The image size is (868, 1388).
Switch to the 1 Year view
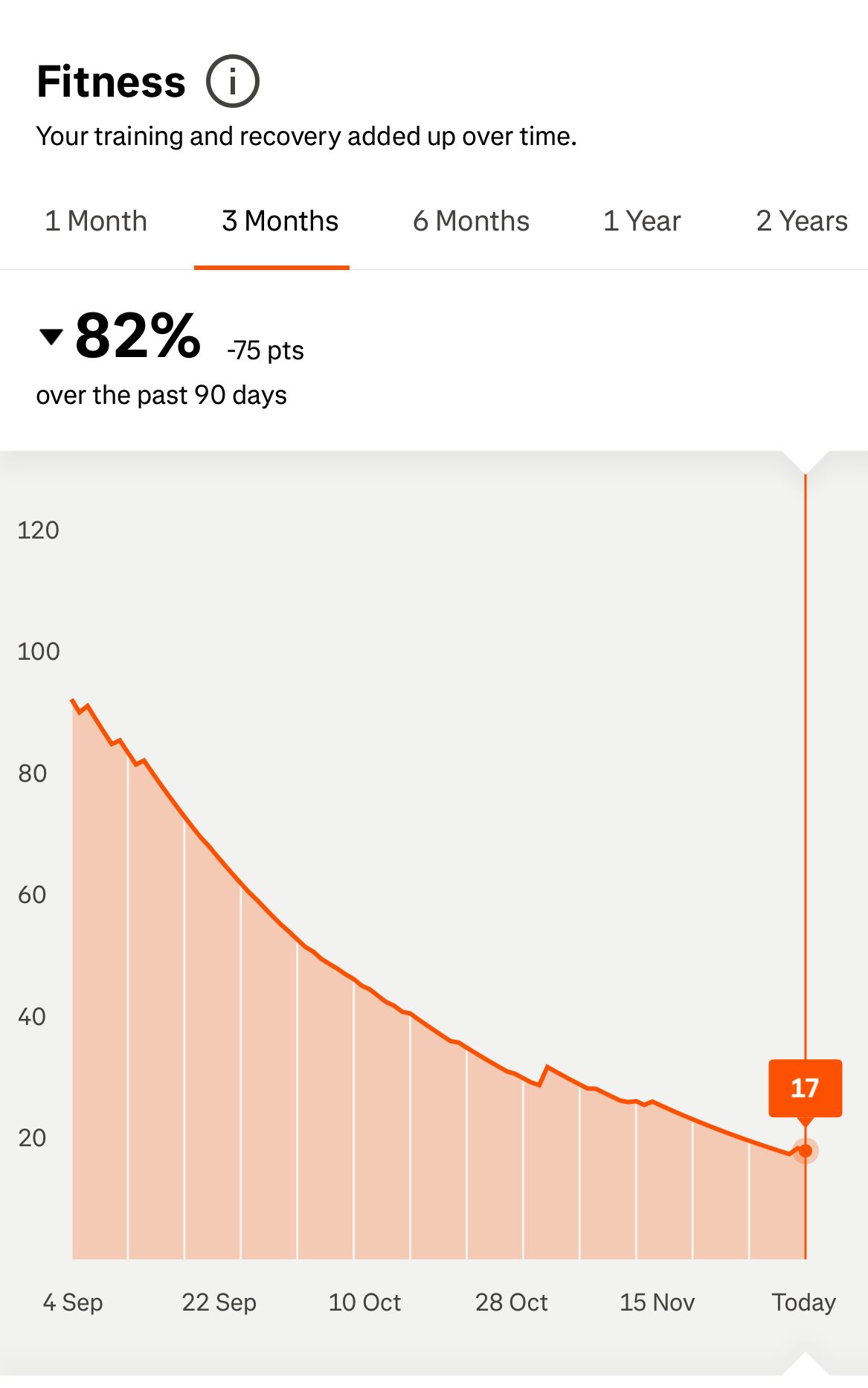click(642, 222)
